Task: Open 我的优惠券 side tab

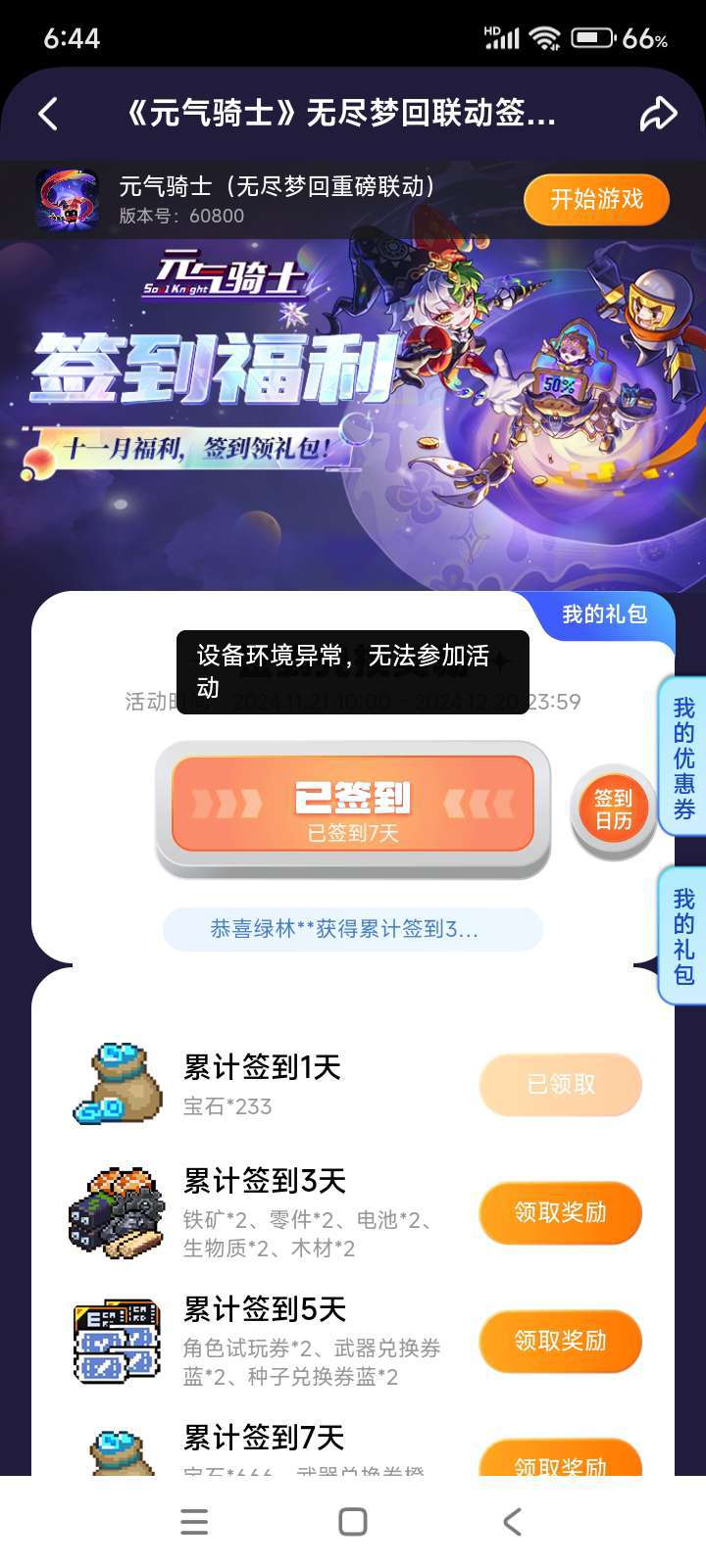Action: 684,758
